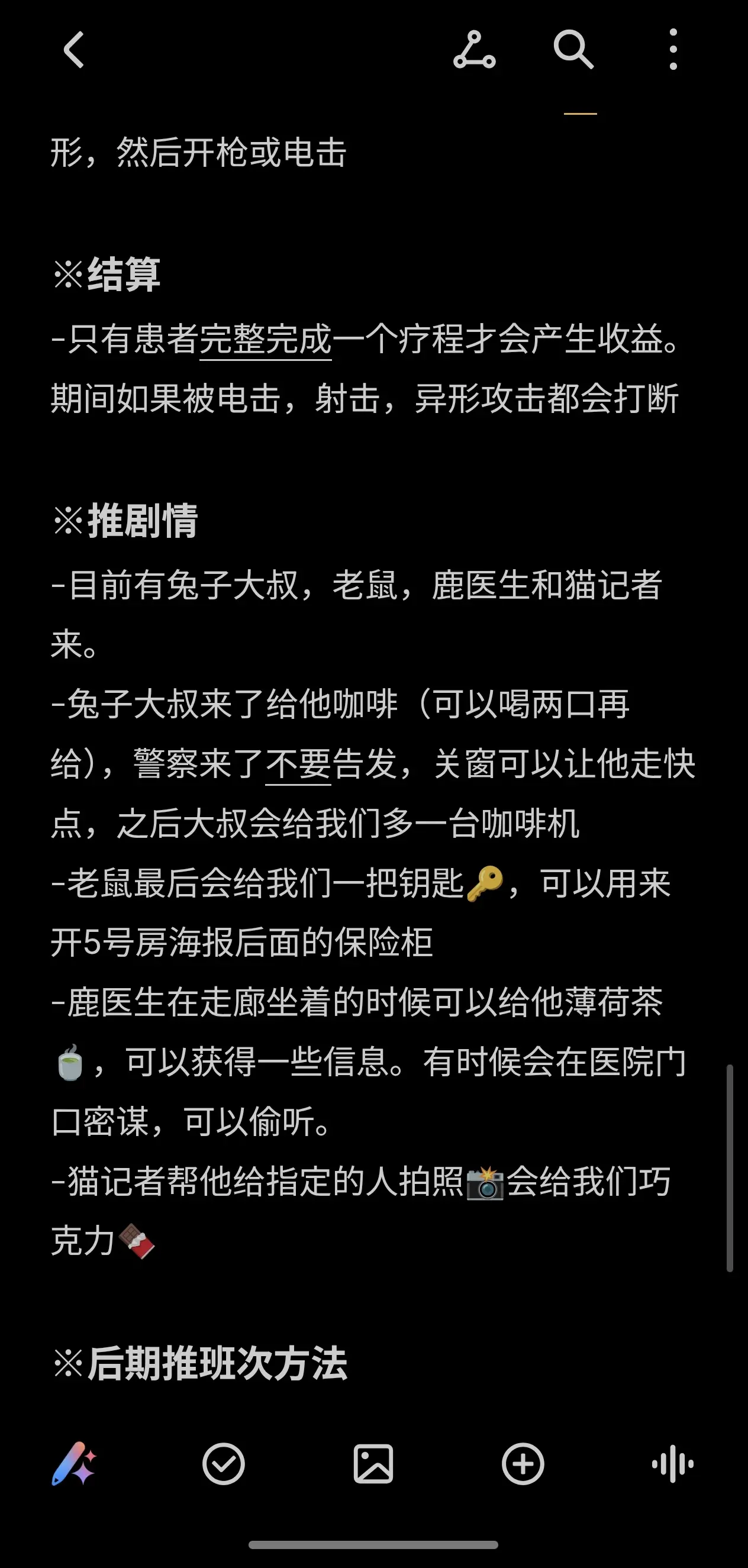Open the AI pen writing tool
The height and width of the screenshot is (1568, 748).
tap(73, 1464)
